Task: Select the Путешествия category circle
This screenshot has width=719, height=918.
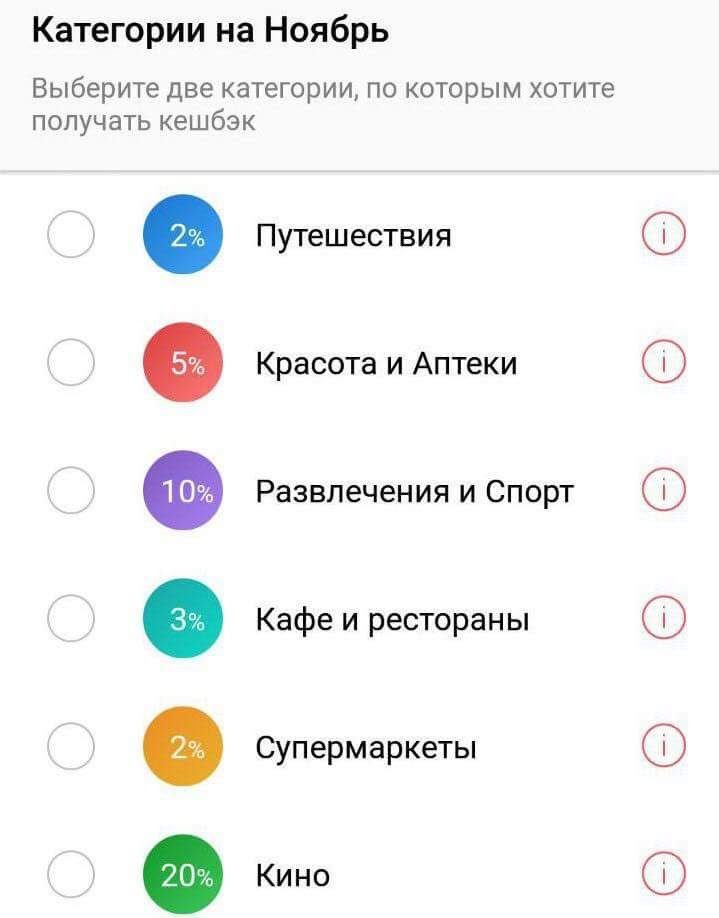Action: [71, 235]
